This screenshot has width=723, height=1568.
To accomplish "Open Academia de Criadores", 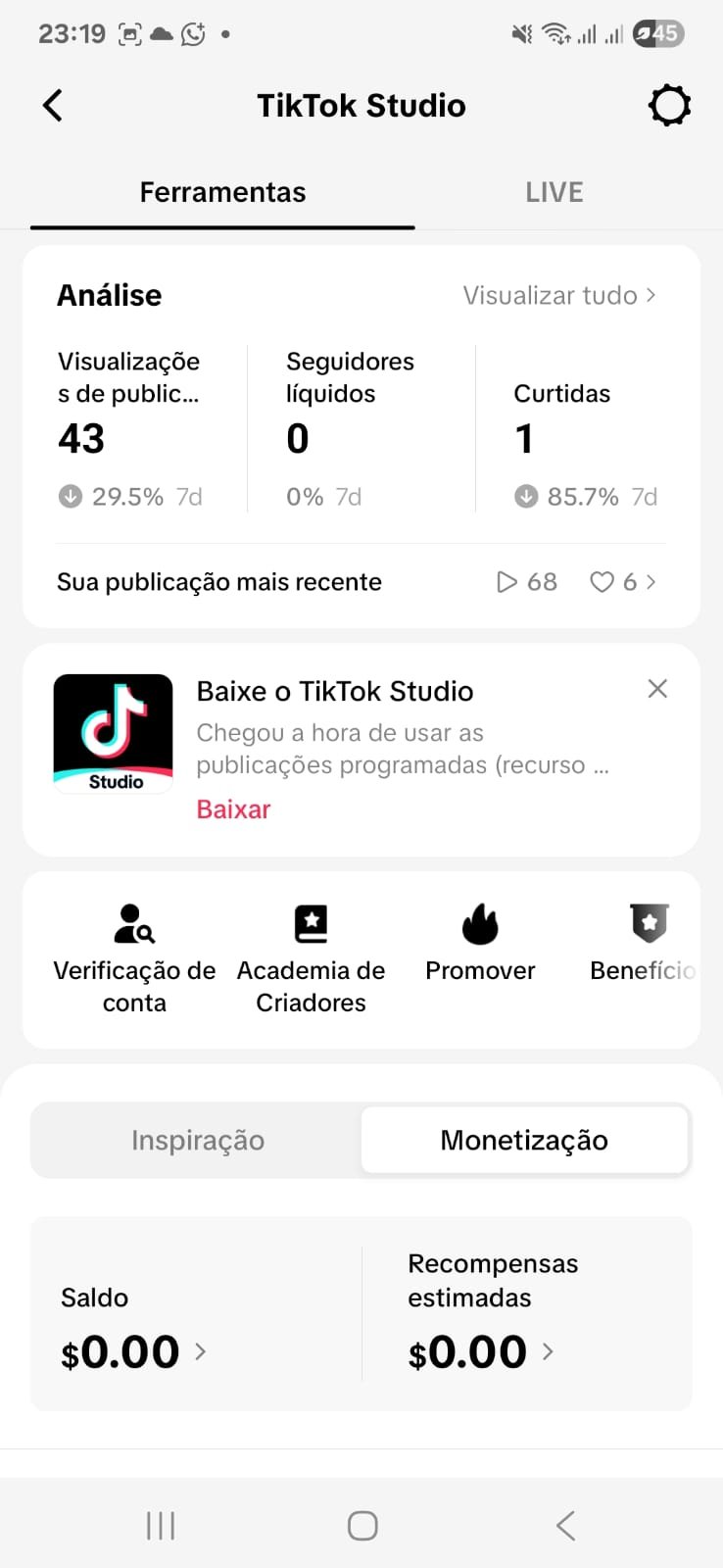I will point(311,960).
